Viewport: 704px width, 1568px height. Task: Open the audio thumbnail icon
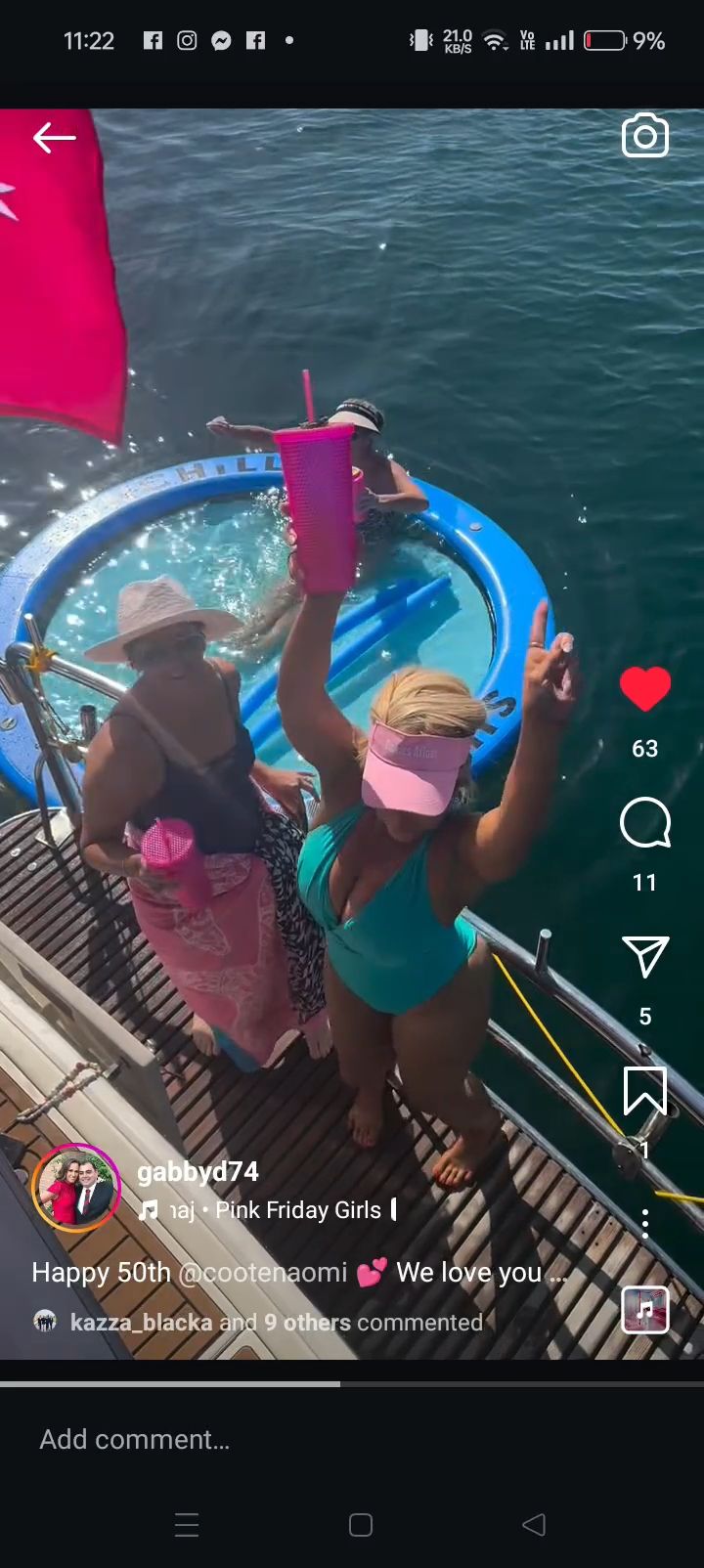click(645, 1310)
